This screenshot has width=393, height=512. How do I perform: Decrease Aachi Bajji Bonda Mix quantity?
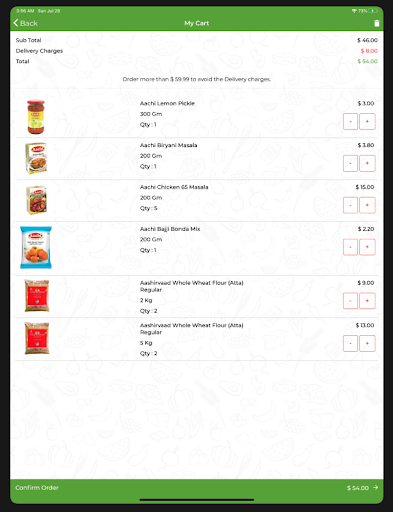(x=350, y=247)
